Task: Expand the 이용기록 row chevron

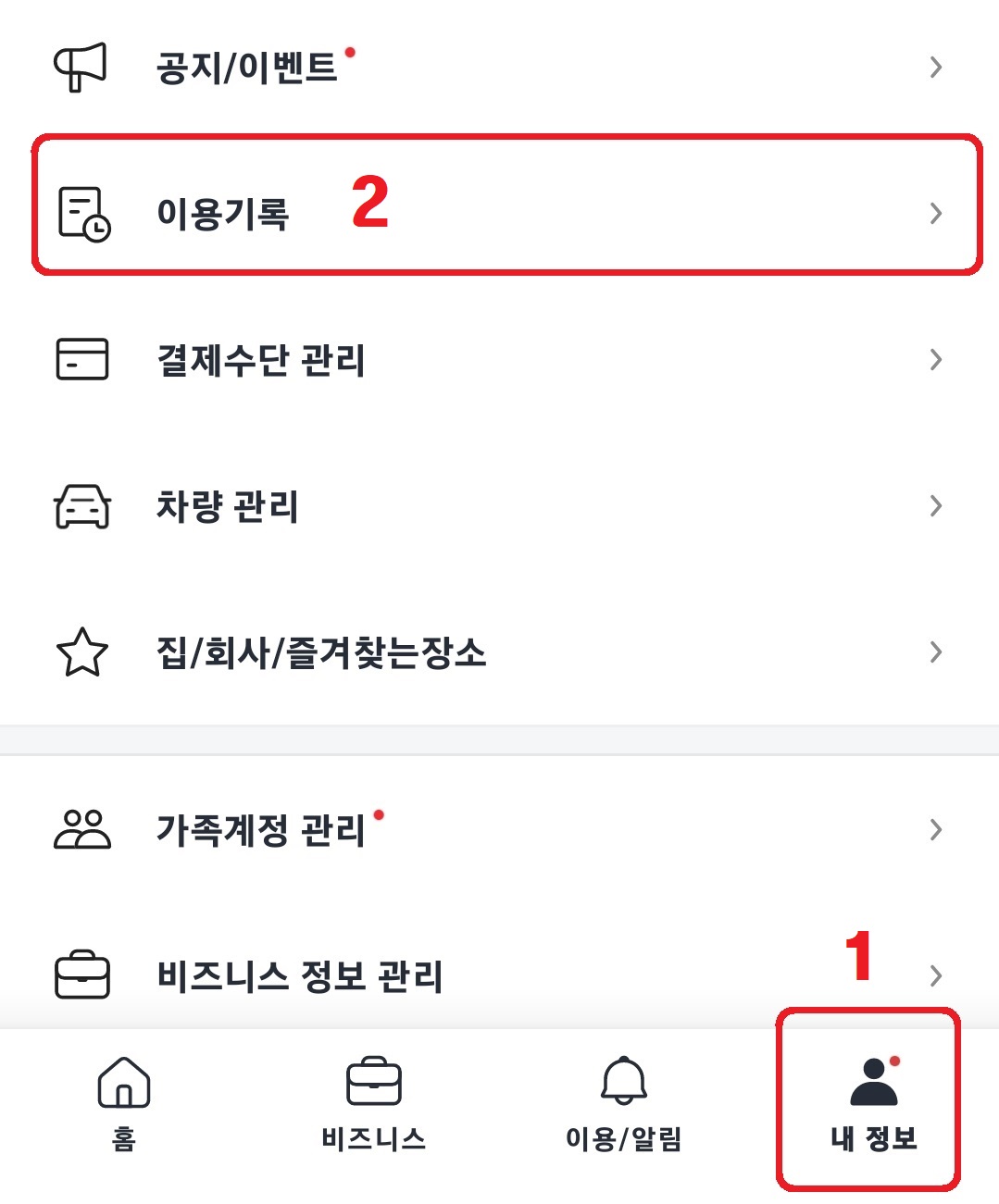Action: click(x=936, y=214)
